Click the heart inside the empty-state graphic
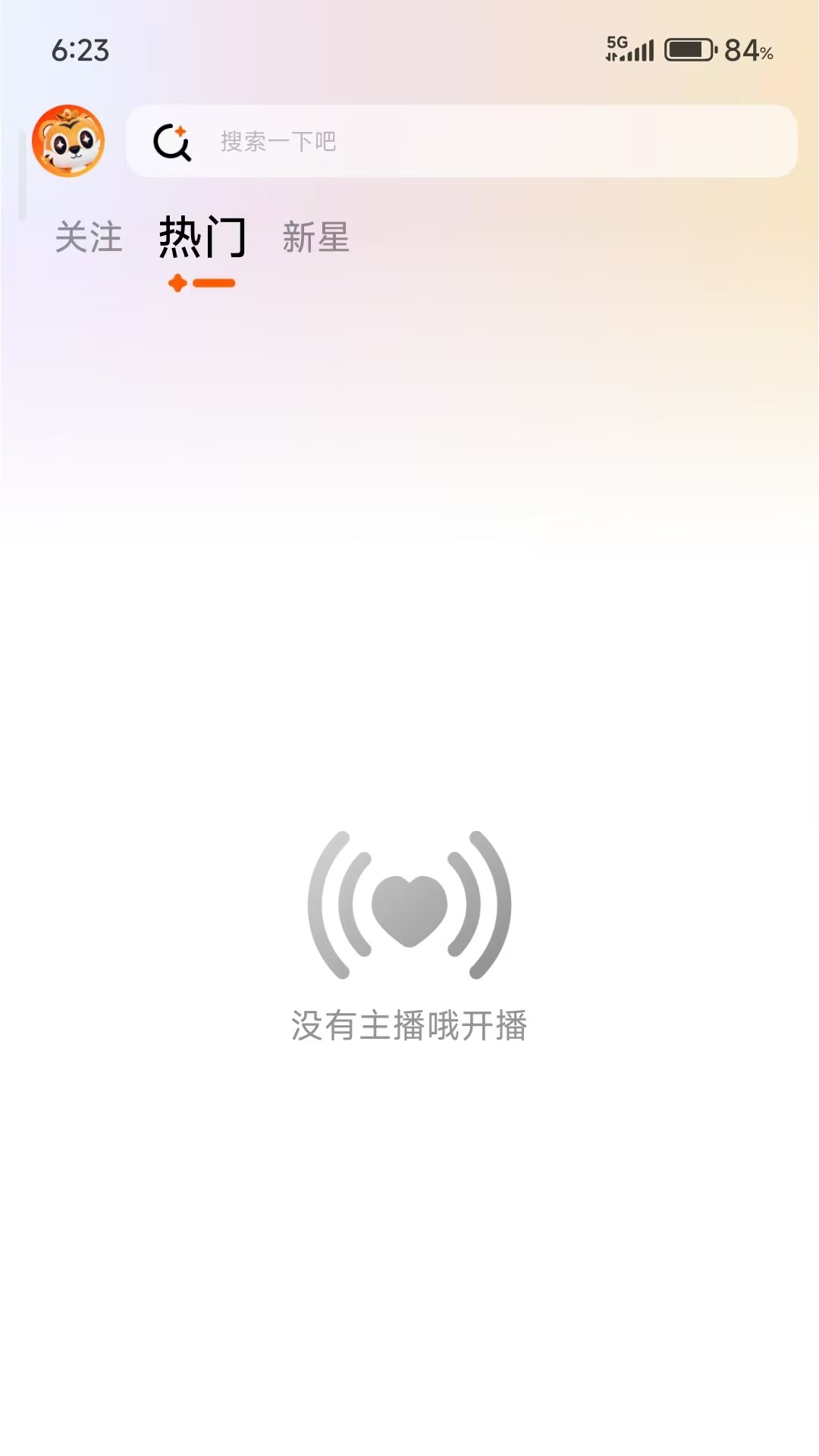The width and height of the screenshot is (819, 1456). click(410, 910)
